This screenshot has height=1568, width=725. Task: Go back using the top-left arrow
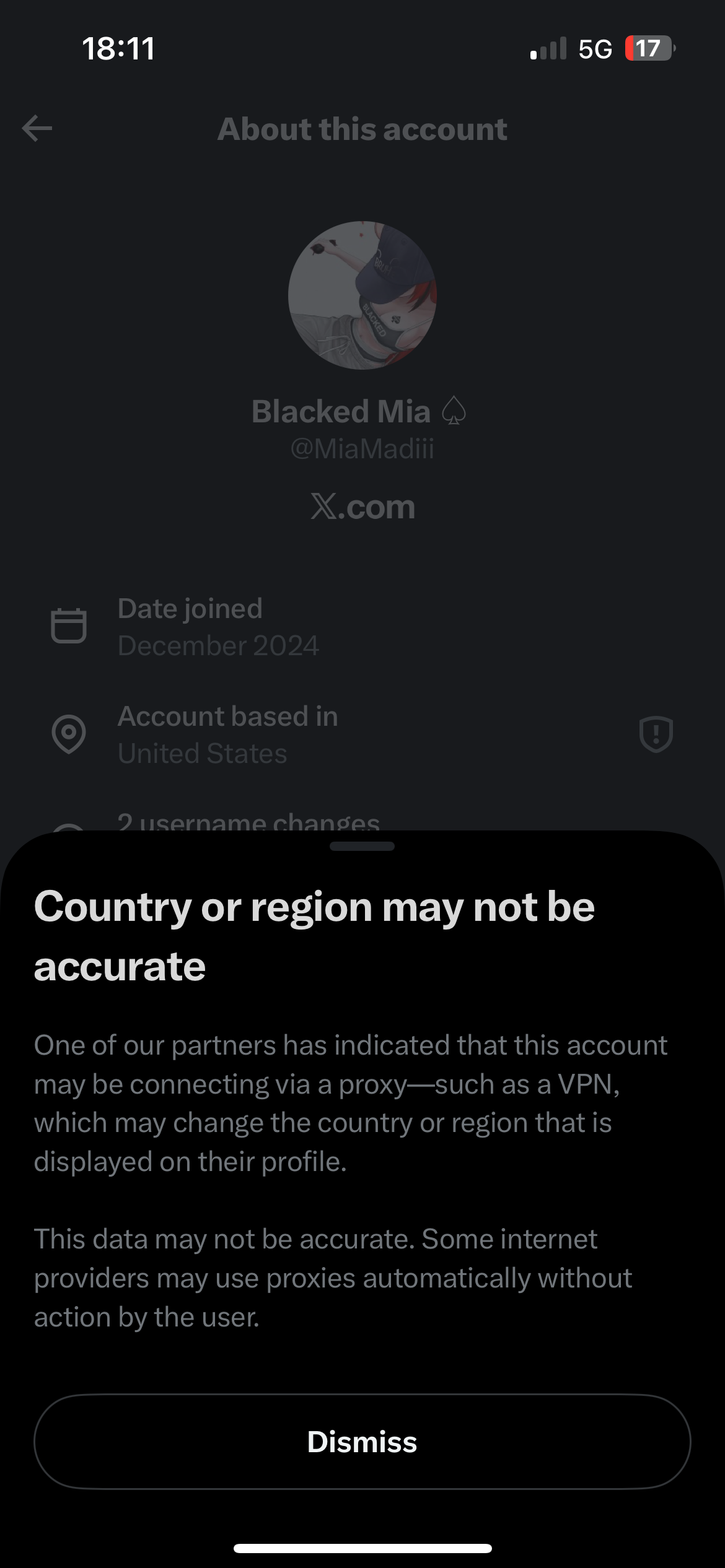[37, 128]
